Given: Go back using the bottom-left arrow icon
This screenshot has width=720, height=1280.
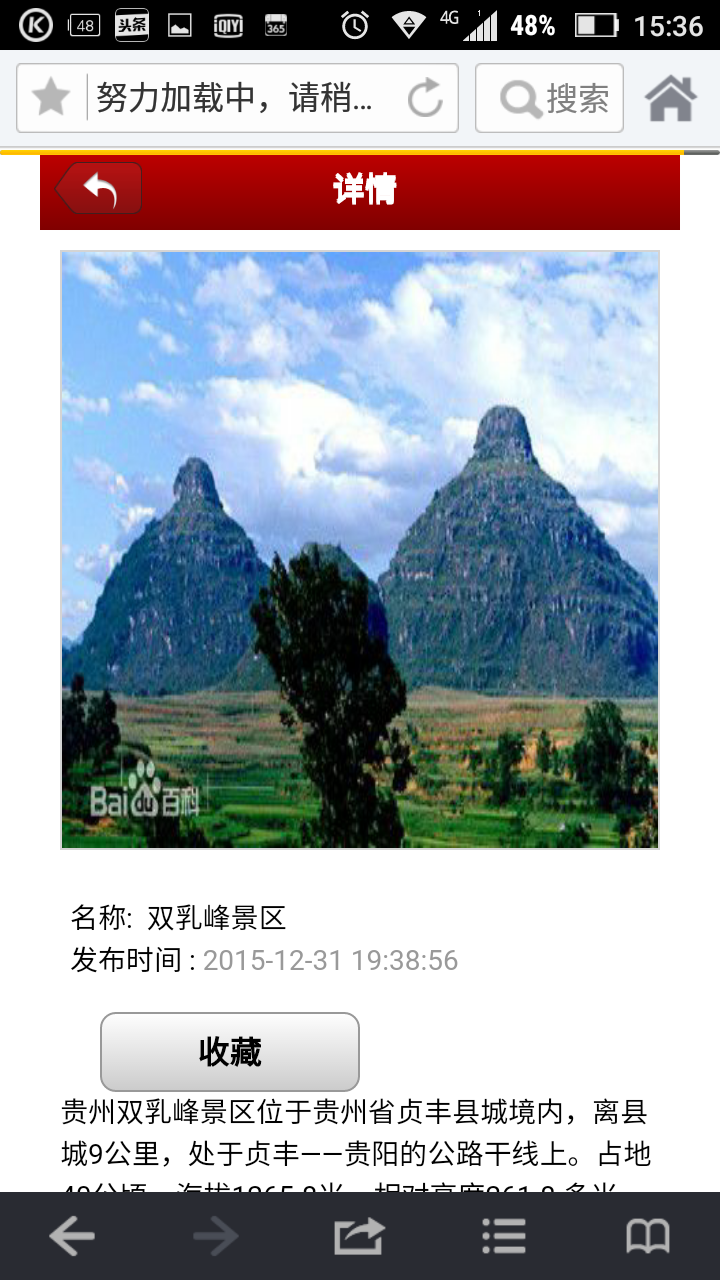Looking at the screenshot, I should (72, 1235).
